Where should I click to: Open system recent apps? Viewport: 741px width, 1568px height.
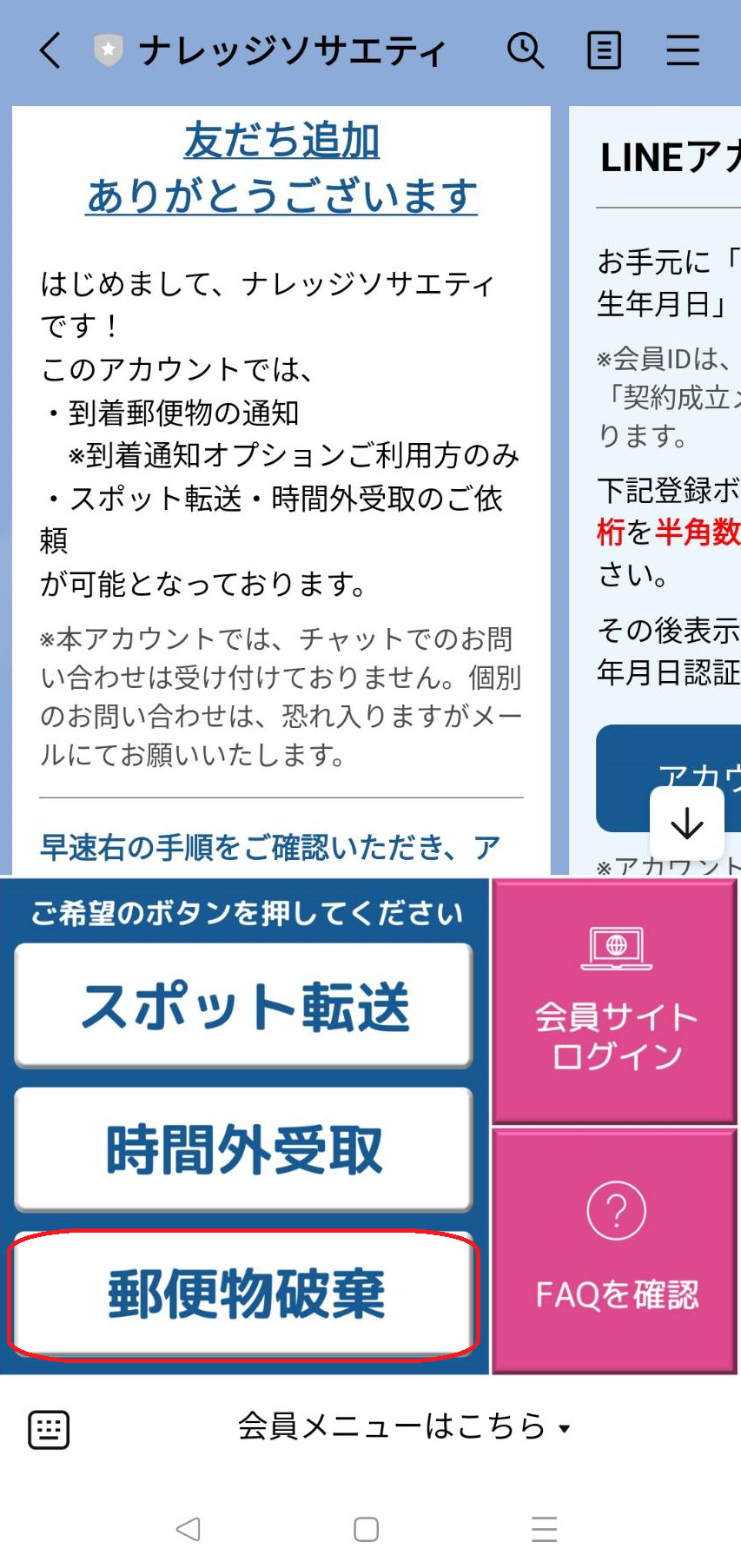[x=544, y=1530]
